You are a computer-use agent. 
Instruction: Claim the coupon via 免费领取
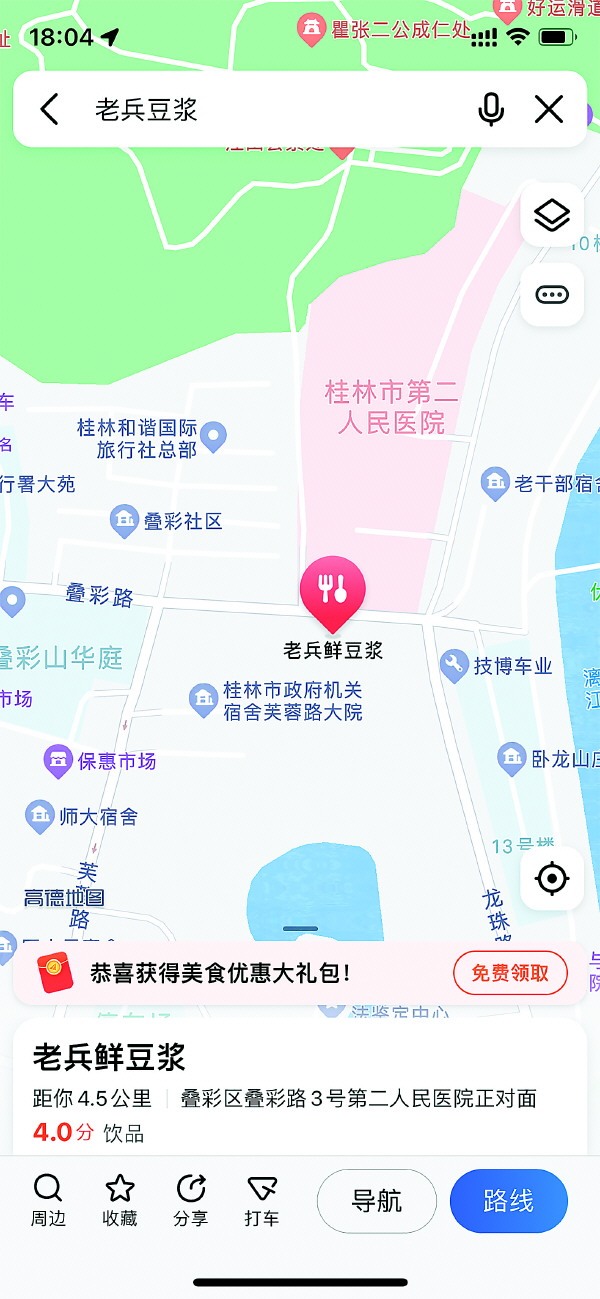[x=510, y=973]
